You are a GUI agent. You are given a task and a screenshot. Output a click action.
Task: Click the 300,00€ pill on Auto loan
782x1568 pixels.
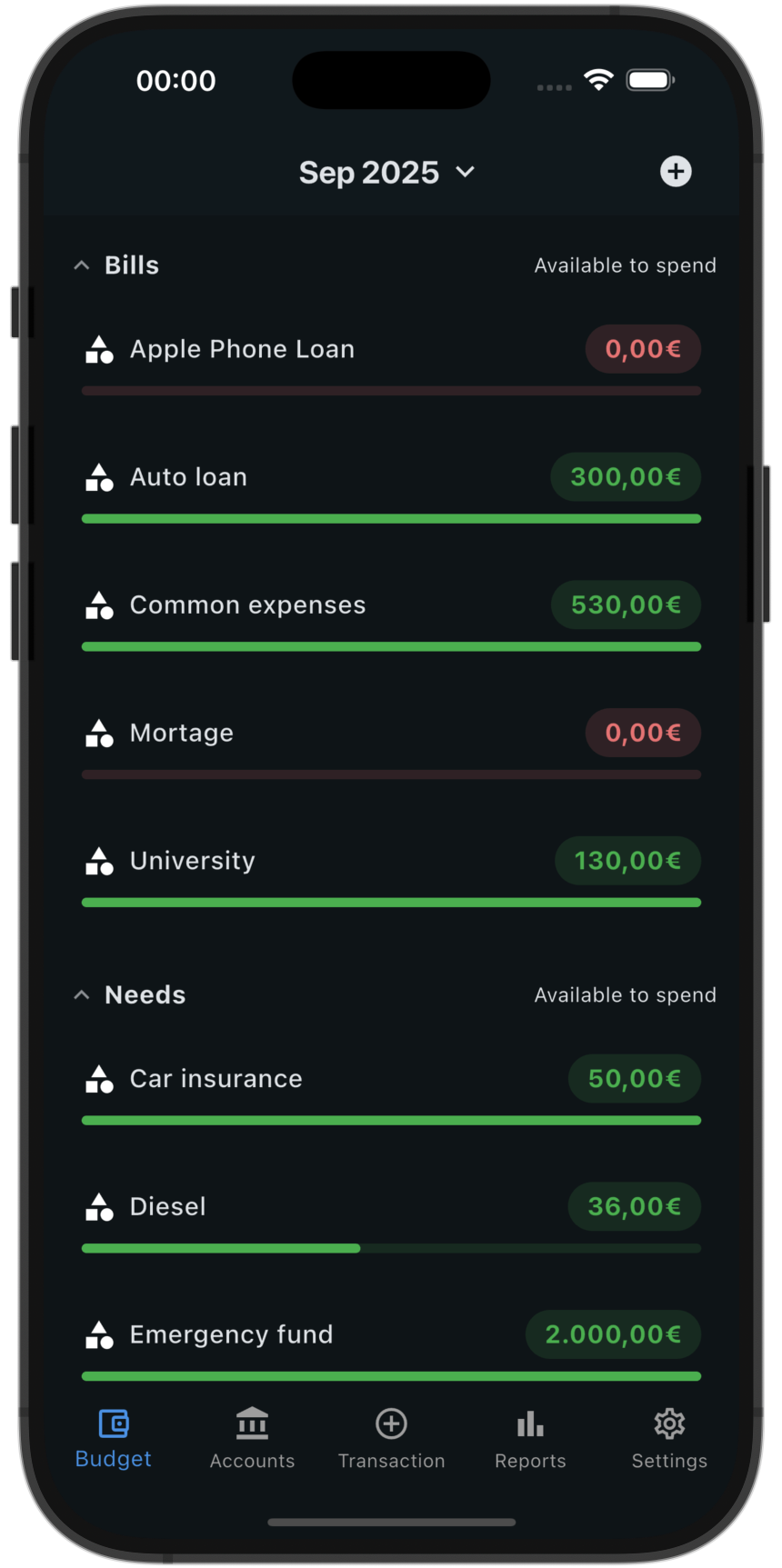[x=625, y=476]
